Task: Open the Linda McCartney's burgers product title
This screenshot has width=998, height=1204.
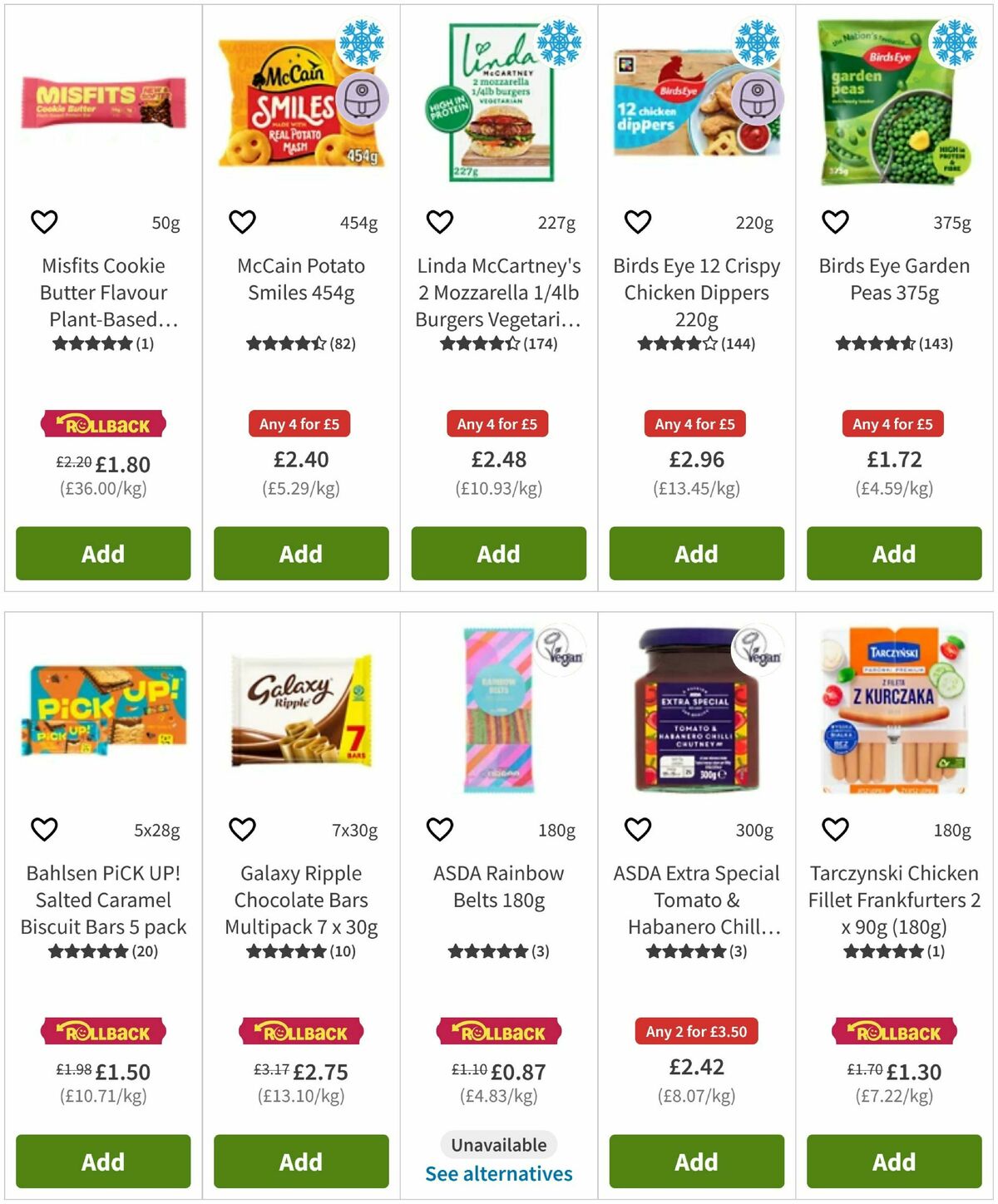Action: pyautogui.click(x=497, y=293)
